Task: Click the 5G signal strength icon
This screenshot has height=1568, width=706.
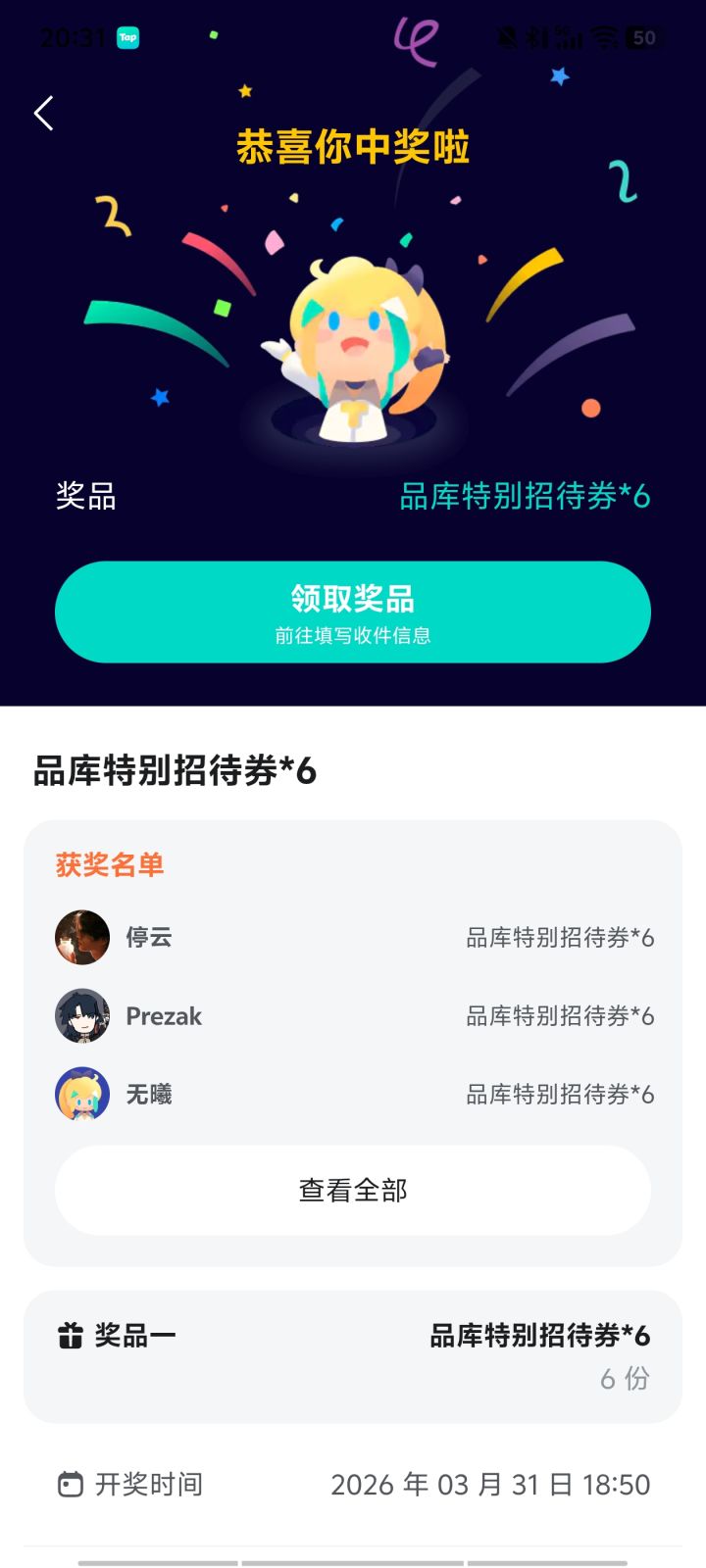Action: pos(567,37)
